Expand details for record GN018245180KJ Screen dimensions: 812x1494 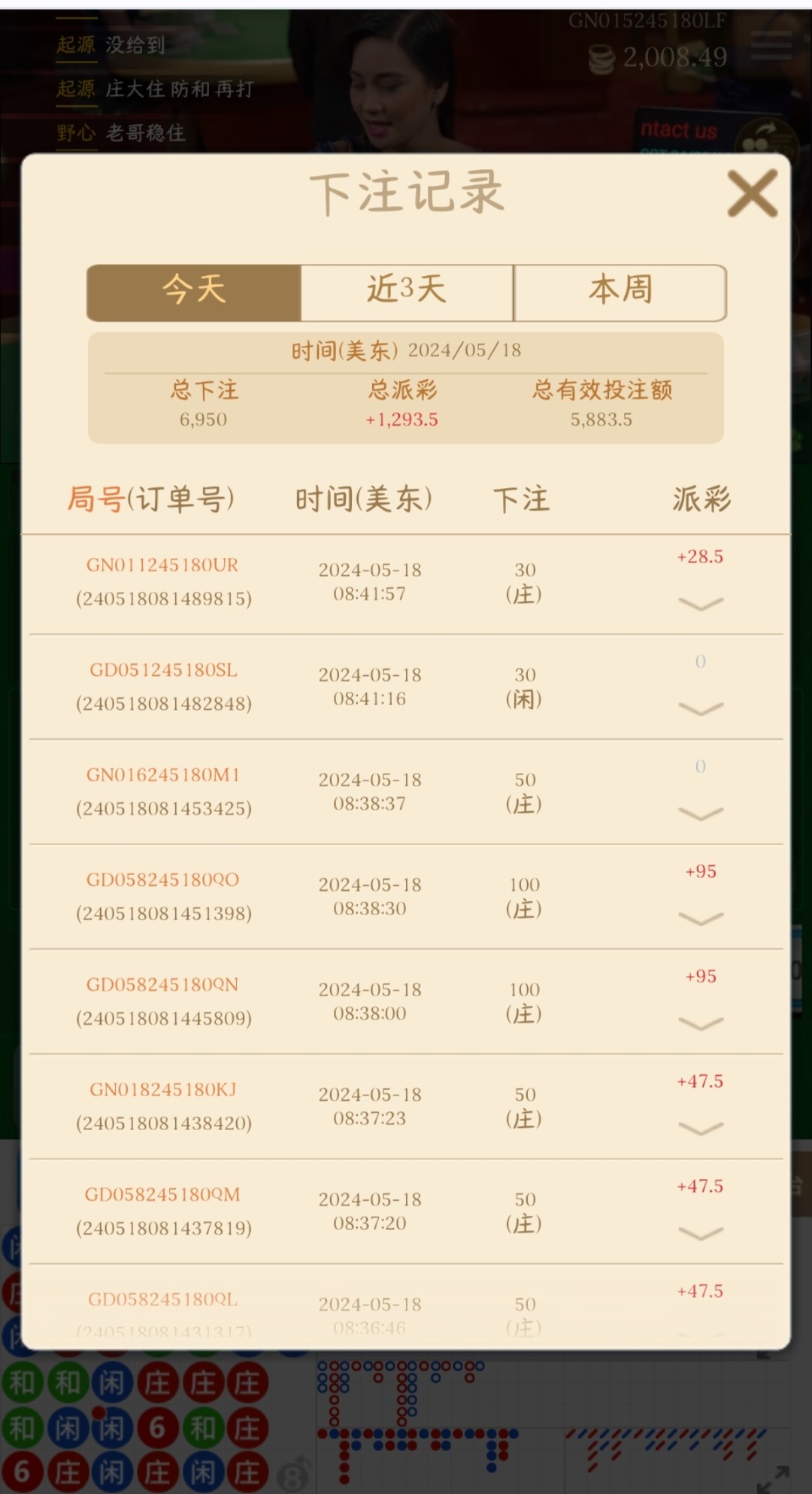click(700, 1128)
